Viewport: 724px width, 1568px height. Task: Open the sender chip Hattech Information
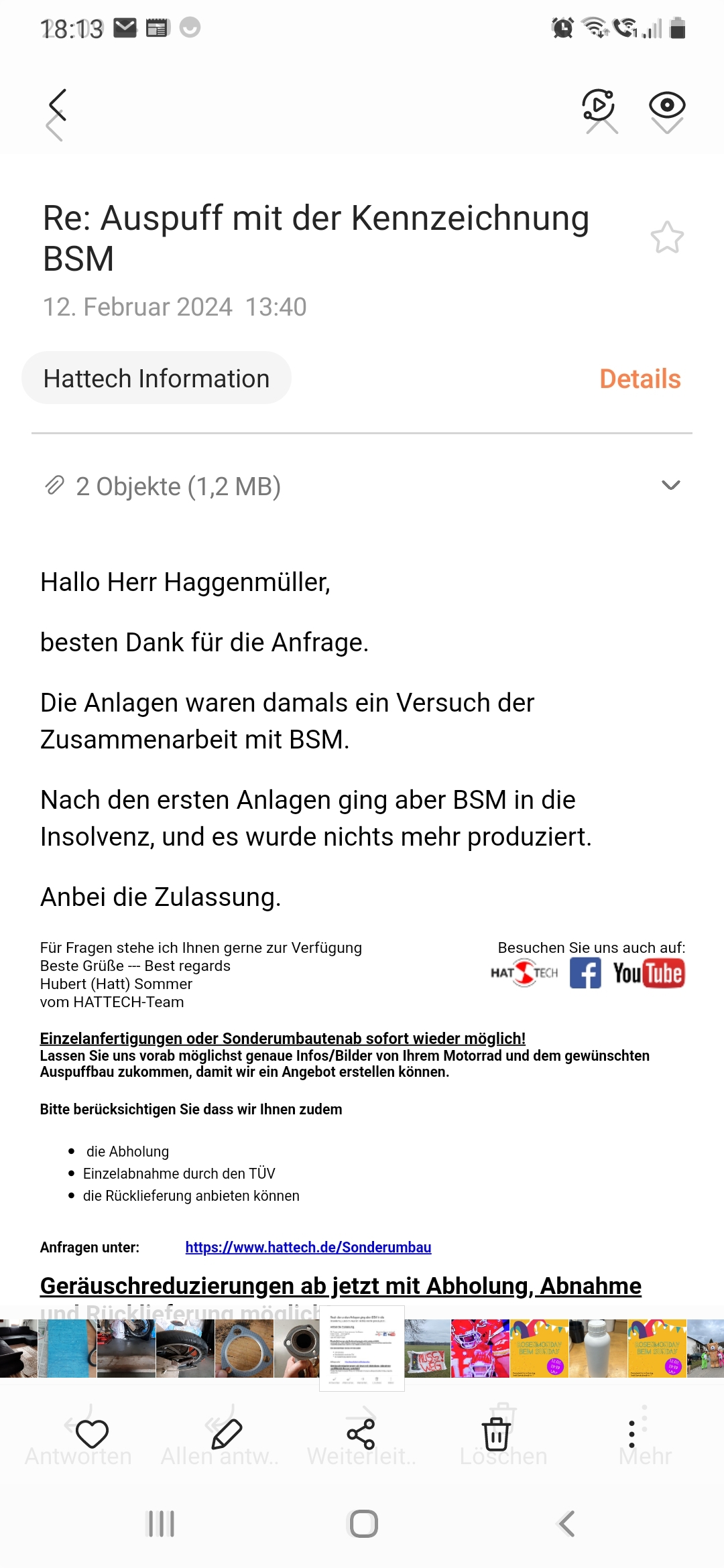coord(156,379)
